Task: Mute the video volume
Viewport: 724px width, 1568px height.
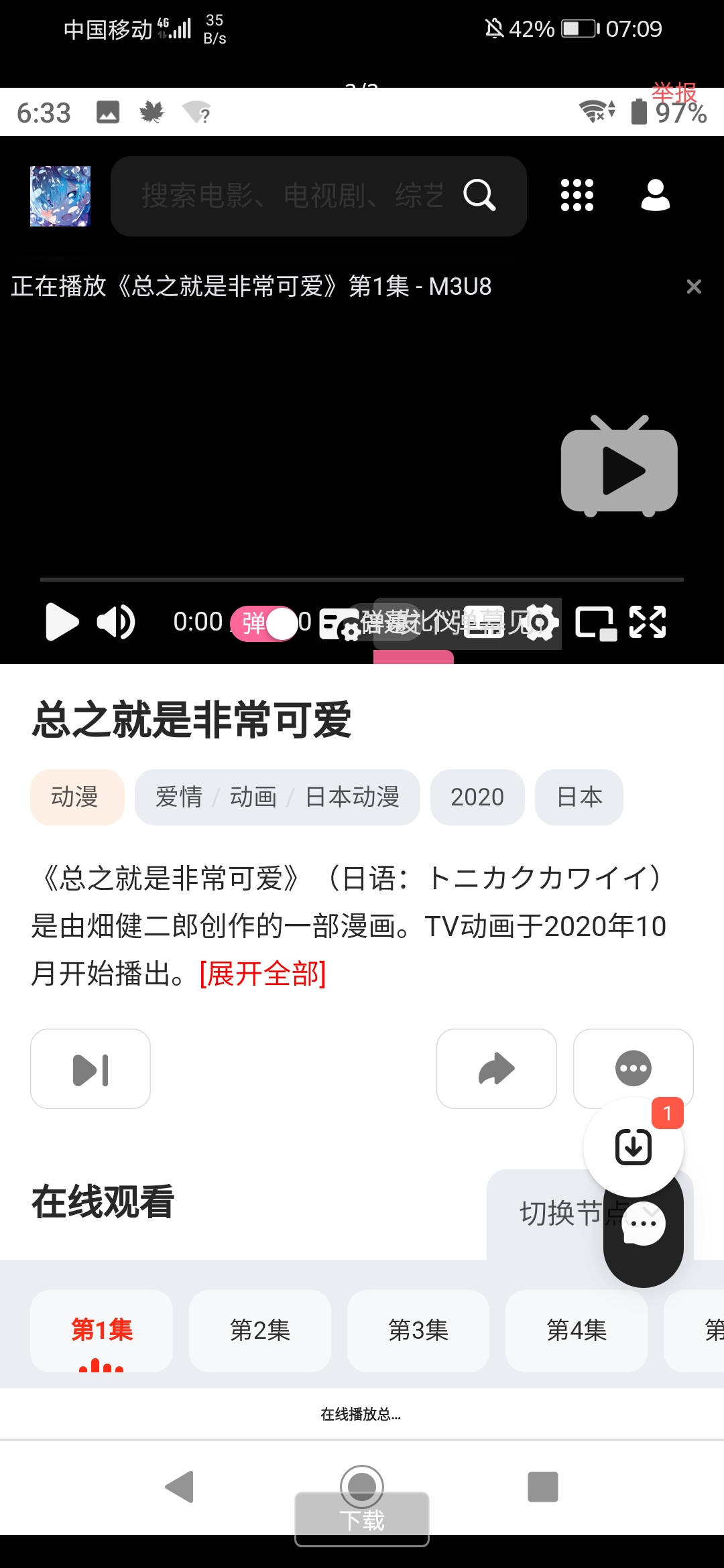Action: (x=116, y=622)
